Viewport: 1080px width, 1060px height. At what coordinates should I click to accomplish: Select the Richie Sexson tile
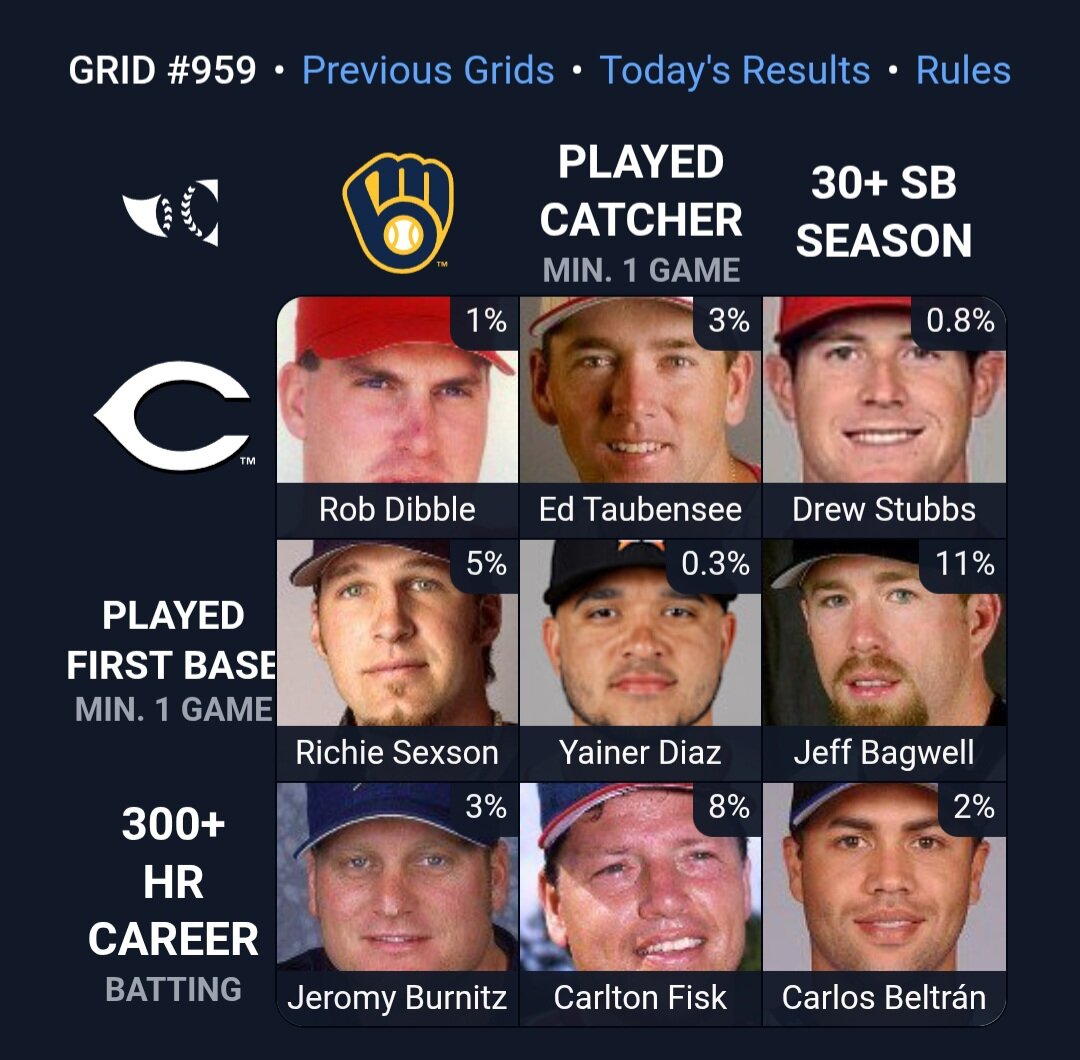(397, 658)
